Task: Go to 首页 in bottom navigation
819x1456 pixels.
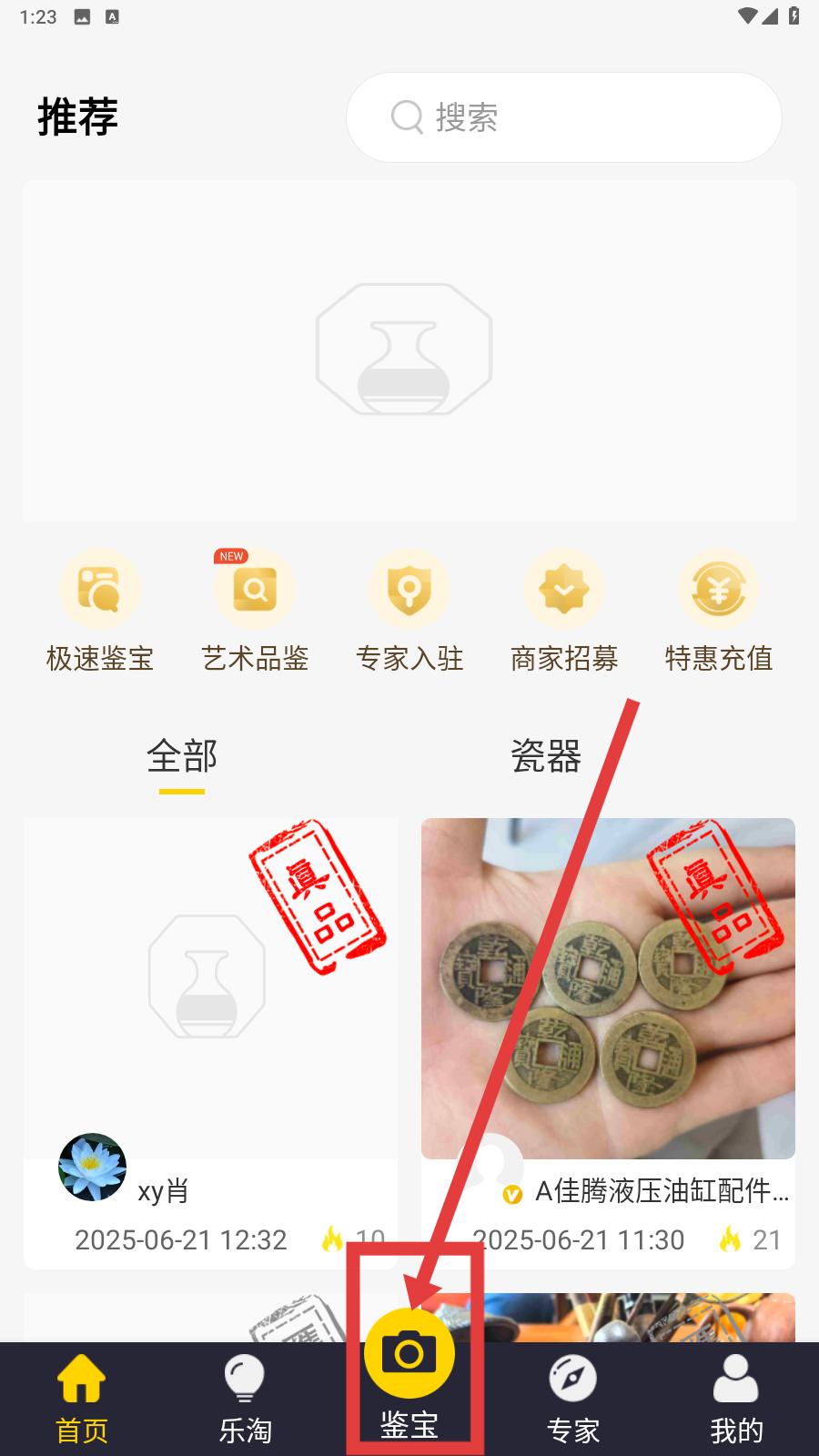Action: pyautogui.click(x=82, y=1400)
